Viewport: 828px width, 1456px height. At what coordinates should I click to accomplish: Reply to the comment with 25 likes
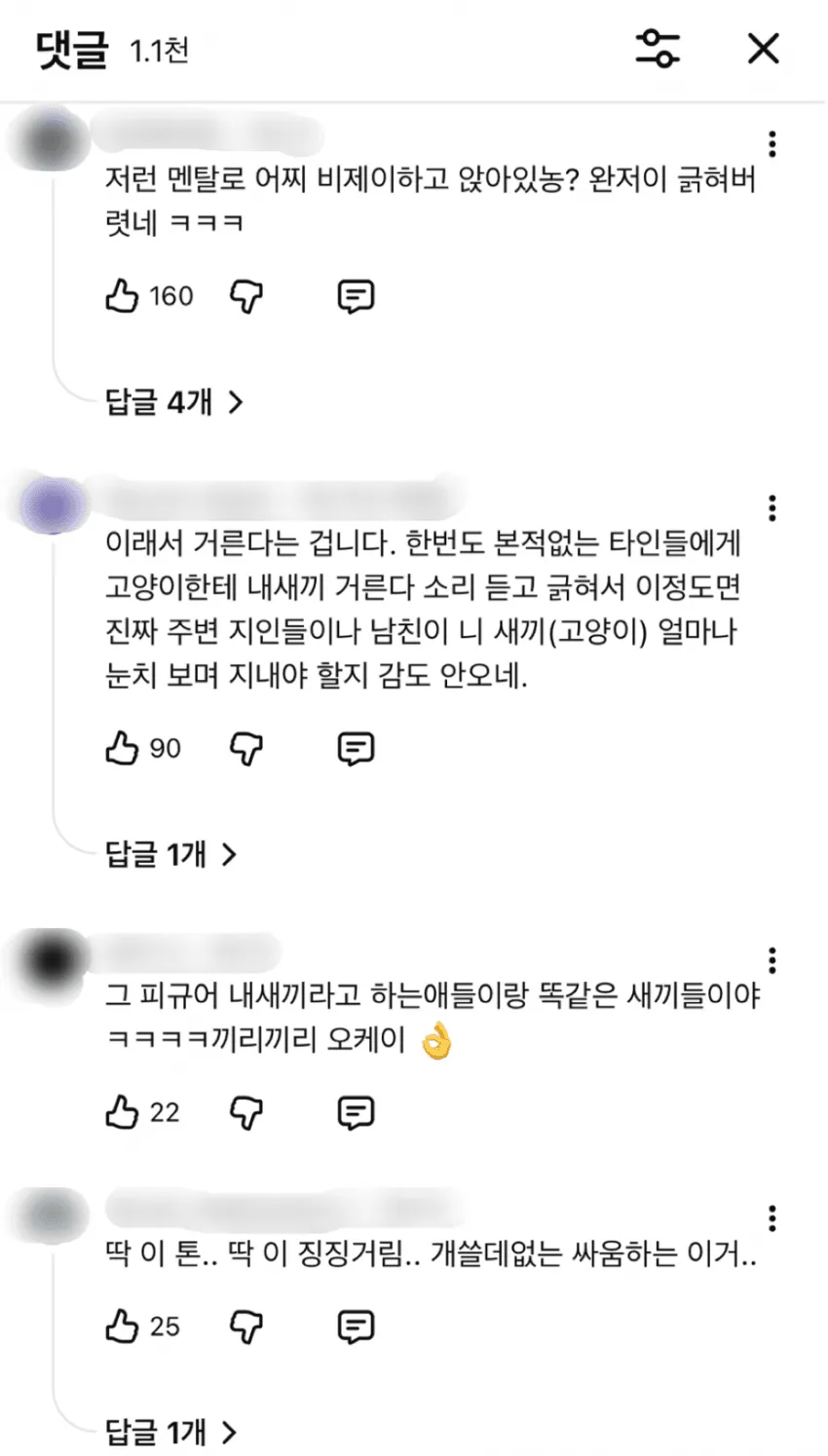pos(356,1326)
